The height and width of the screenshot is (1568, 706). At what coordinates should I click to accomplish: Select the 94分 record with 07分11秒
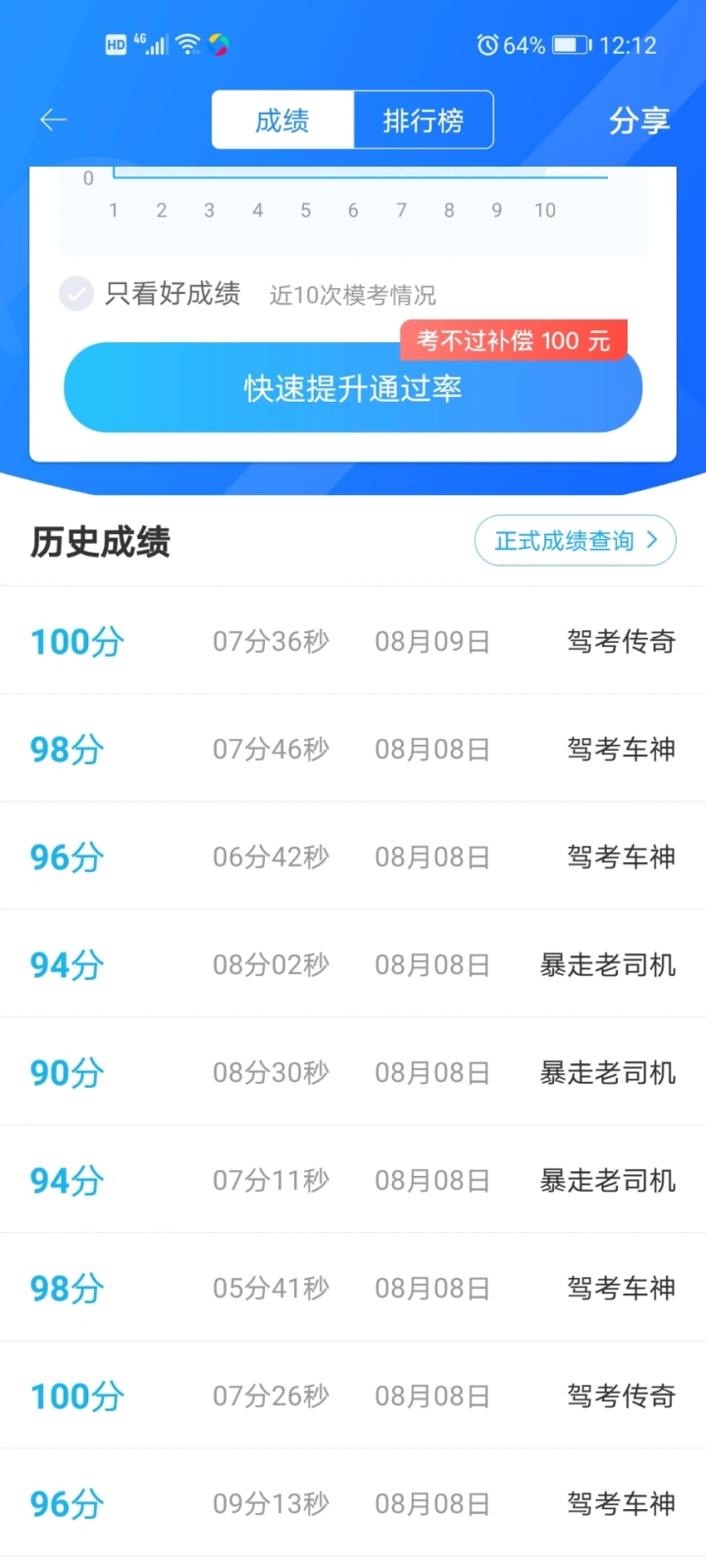(x=353, y=1181)
